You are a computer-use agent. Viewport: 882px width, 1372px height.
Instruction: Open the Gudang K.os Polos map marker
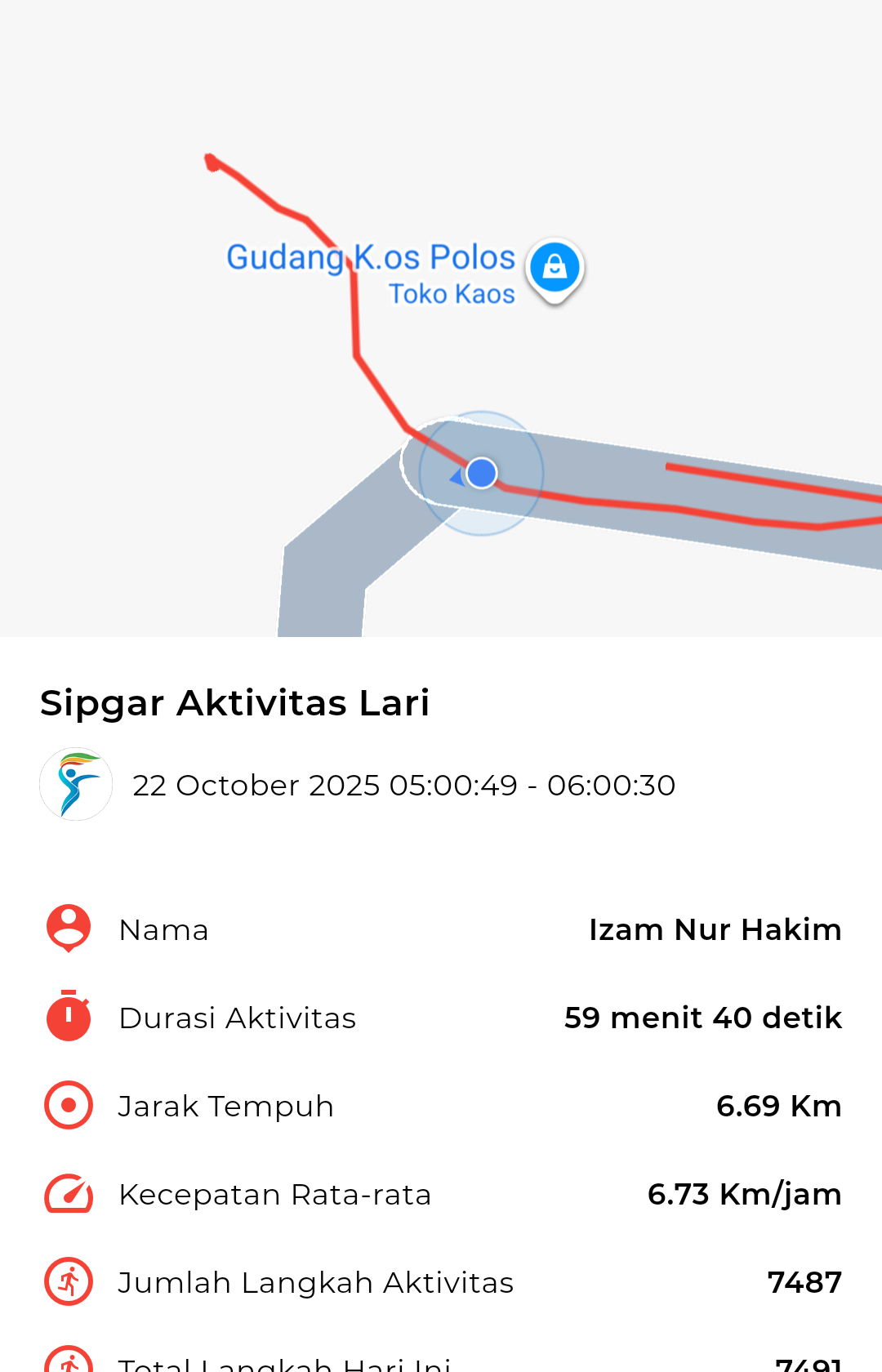click(x=555, y=268)
